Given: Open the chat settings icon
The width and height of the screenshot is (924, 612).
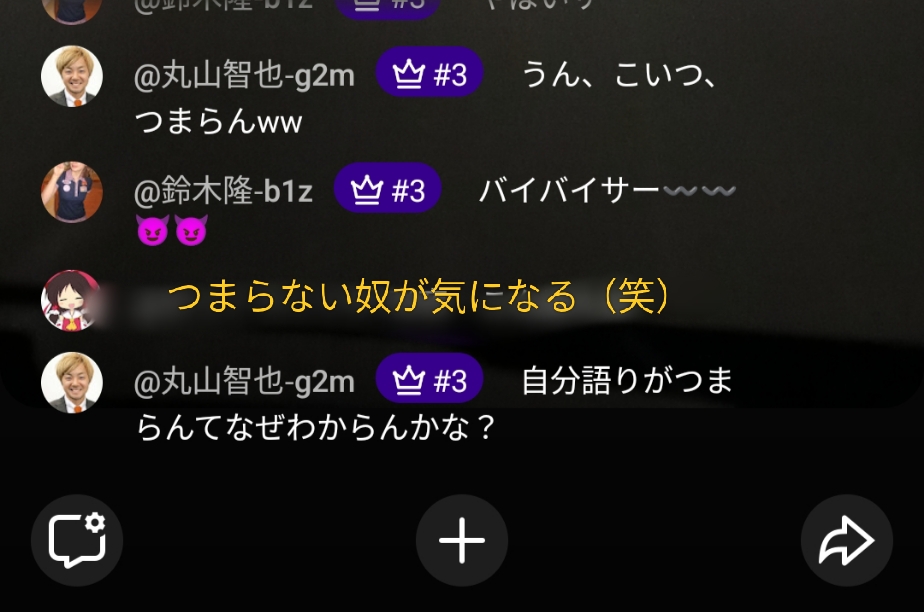Looking at the screenshot, I should click(77, 540).
